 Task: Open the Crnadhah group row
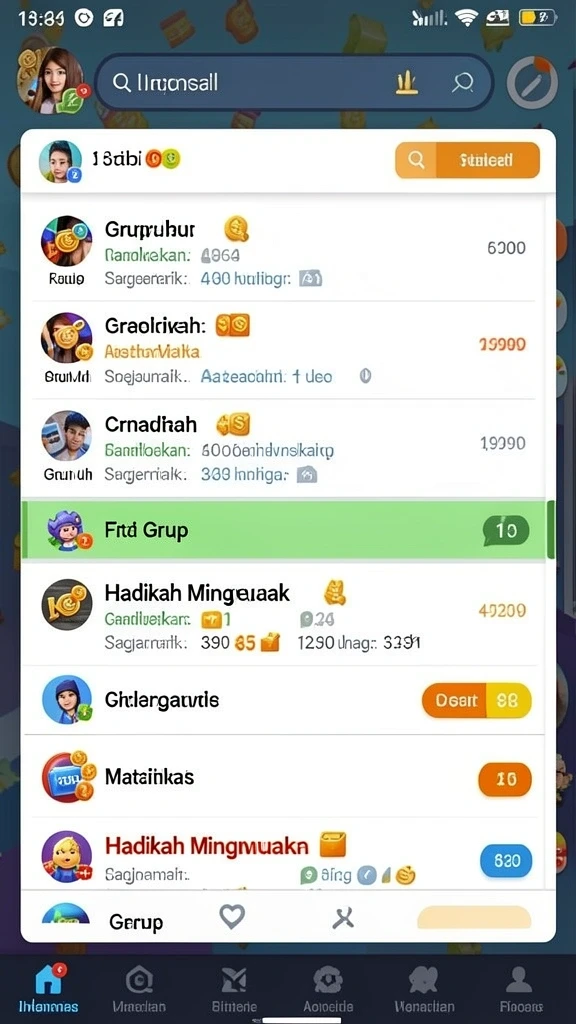(283, 449)
